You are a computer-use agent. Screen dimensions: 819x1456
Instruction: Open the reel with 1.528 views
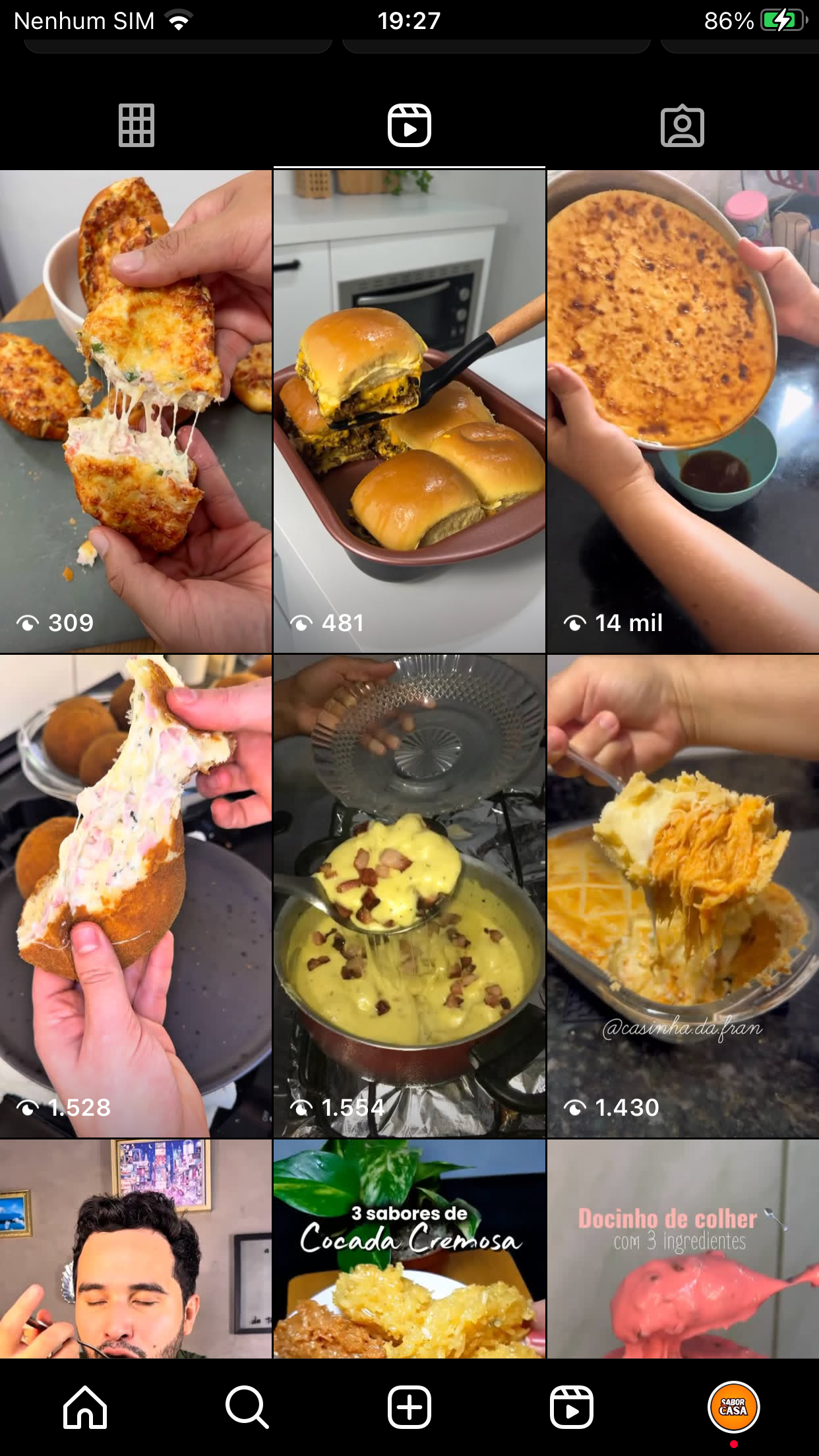click(136, 896)
